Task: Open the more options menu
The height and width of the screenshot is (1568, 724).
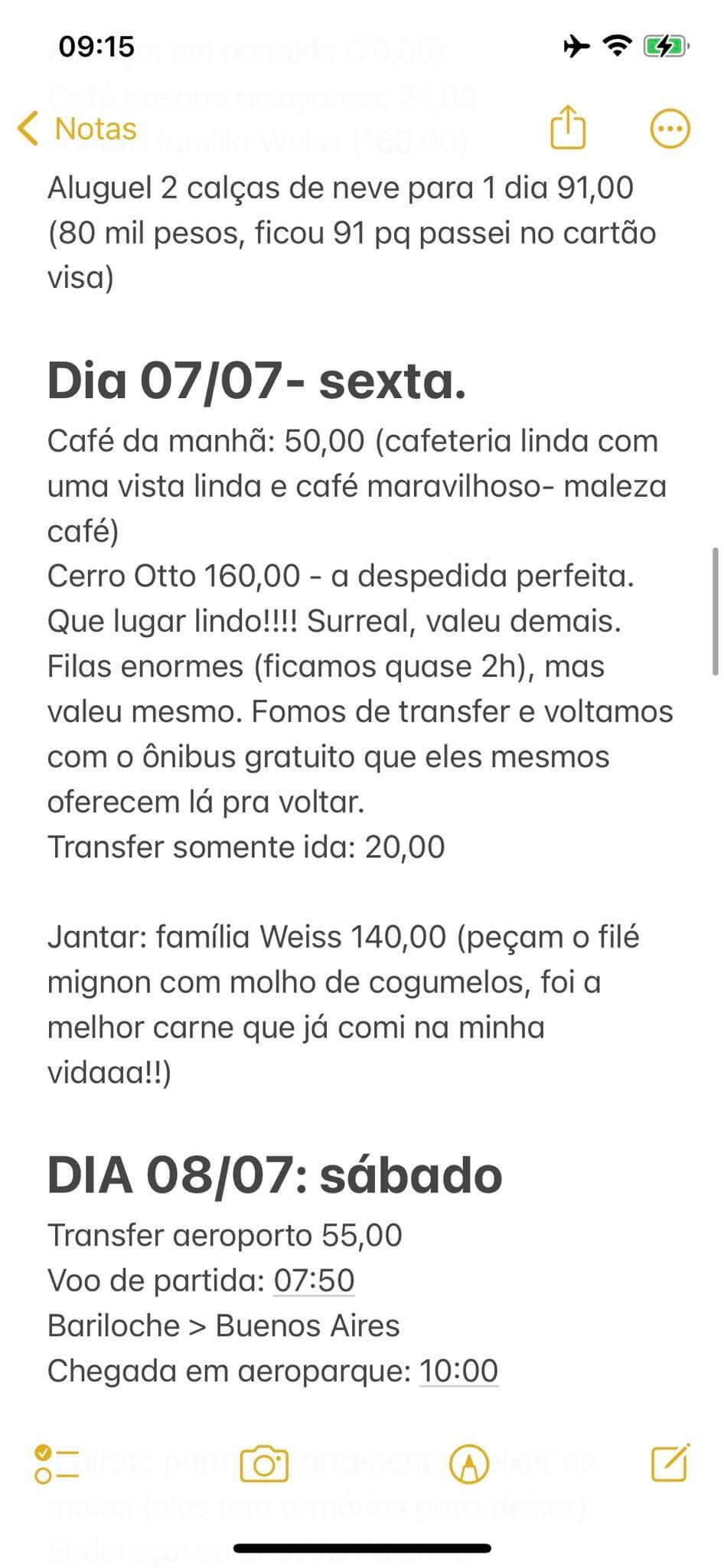Action: pyautogui.click(x=670, y=129)
